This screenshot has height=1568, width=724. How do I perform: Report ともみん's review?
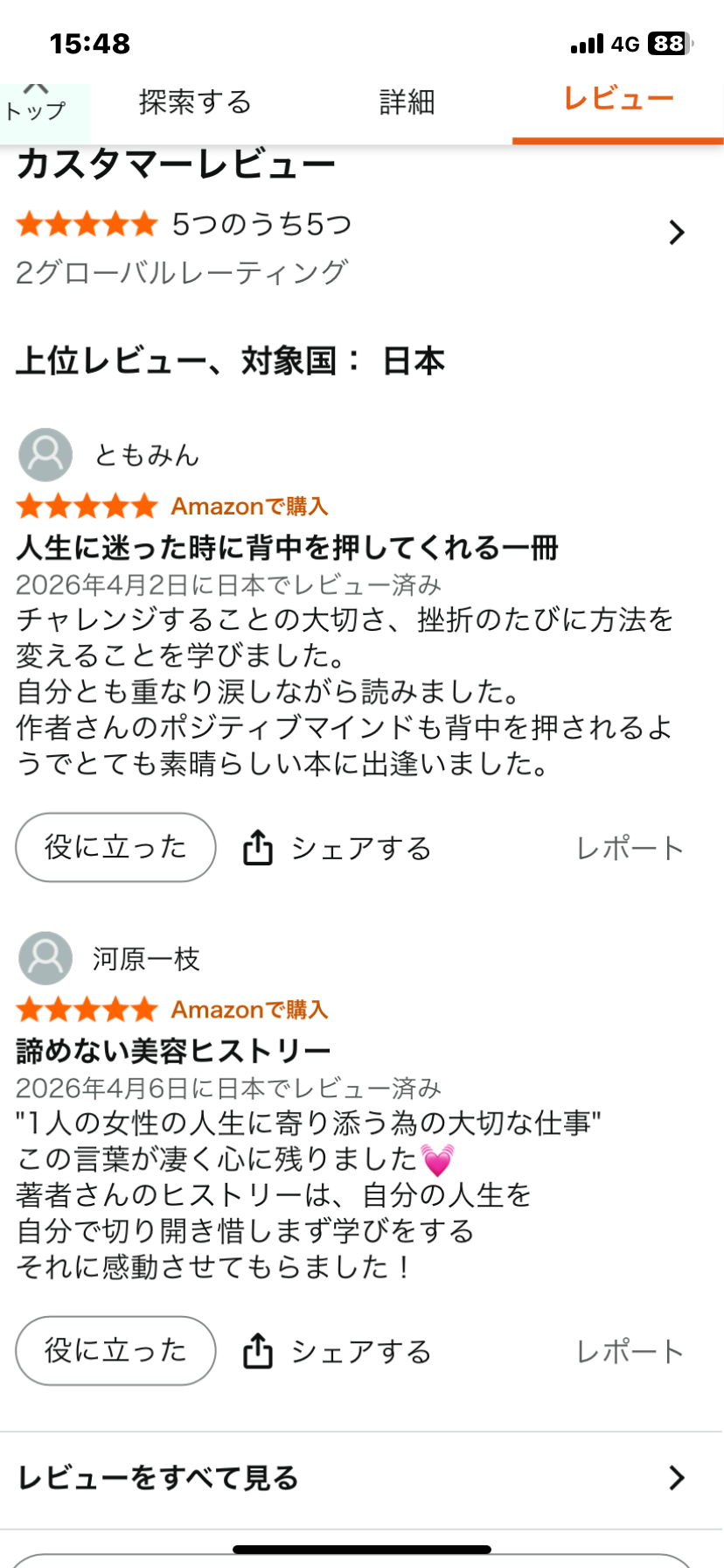pyautogui.click(x=630, y=848)
